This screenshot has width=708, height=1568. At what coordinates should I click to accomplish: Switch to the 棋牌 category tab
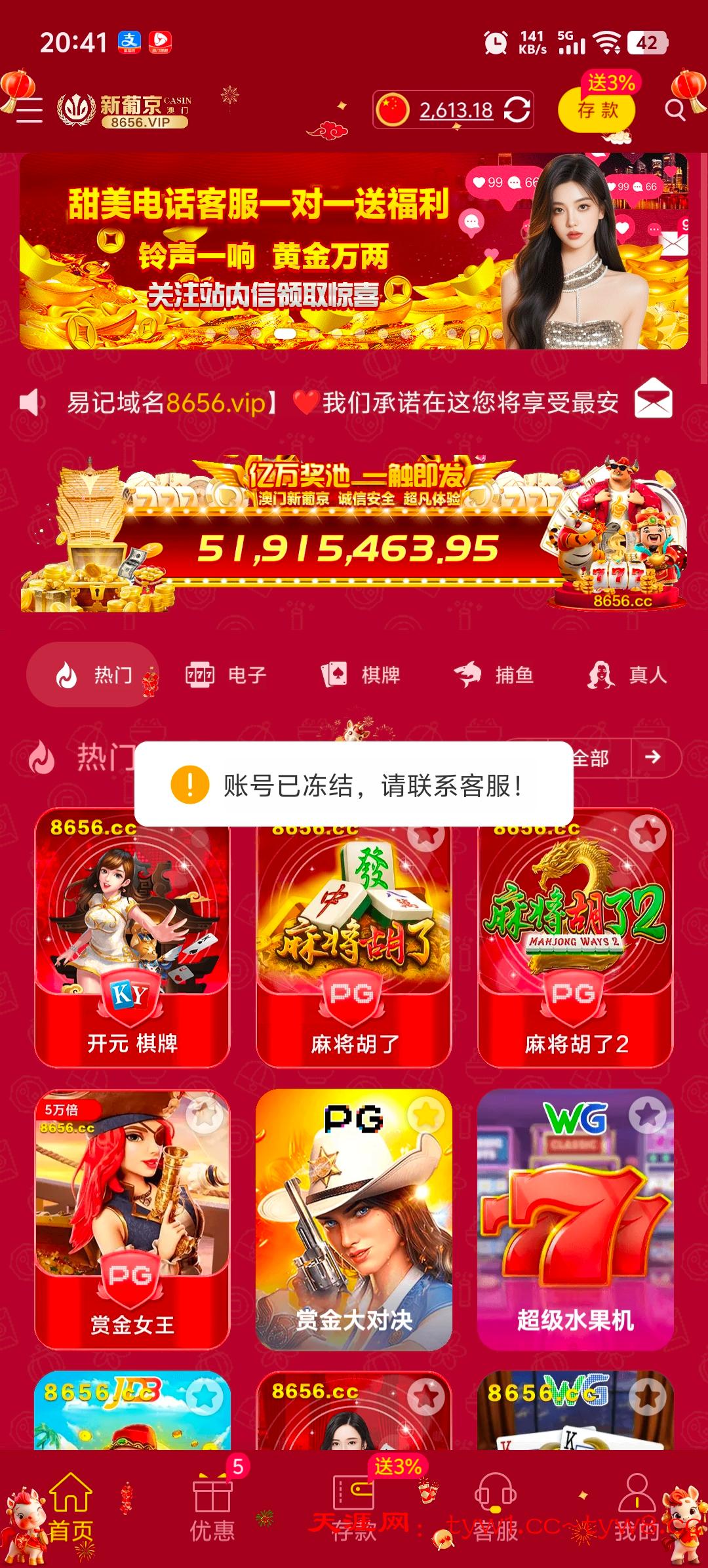[361, 675]
